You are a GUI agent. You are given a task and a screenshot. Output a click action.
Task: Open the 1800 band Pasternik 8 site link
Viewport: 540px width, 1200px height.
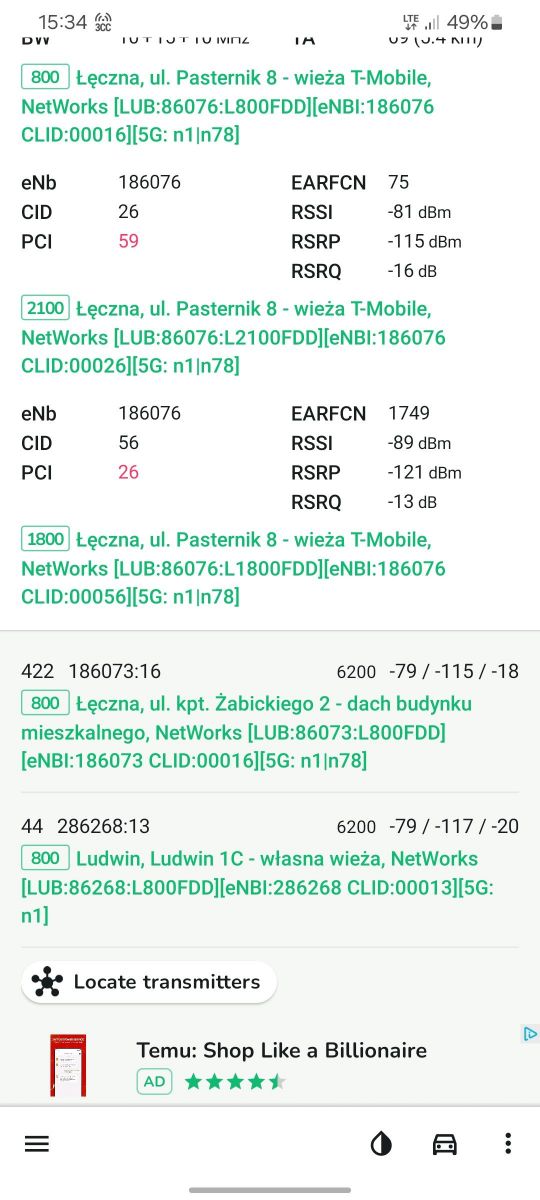pyautogui.click(x=233, y=568)
